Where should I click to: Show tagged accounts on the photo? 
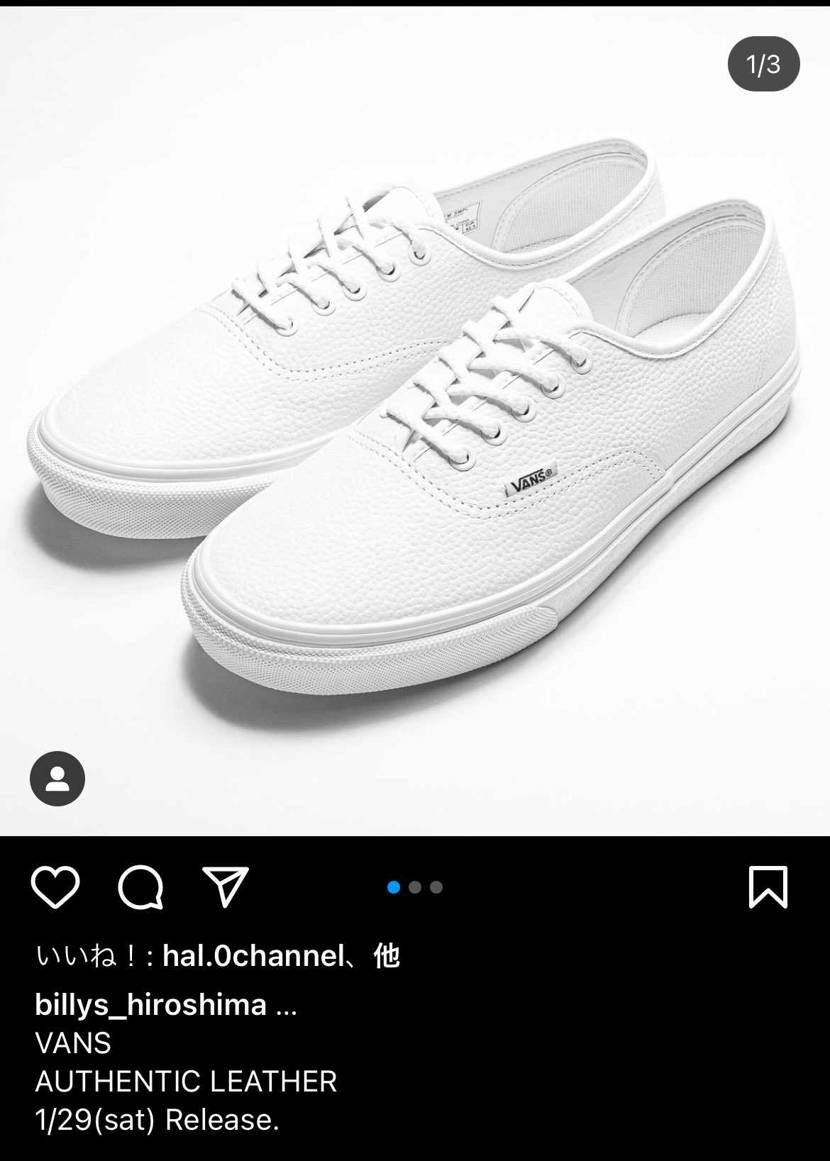[x=58, y=778]
